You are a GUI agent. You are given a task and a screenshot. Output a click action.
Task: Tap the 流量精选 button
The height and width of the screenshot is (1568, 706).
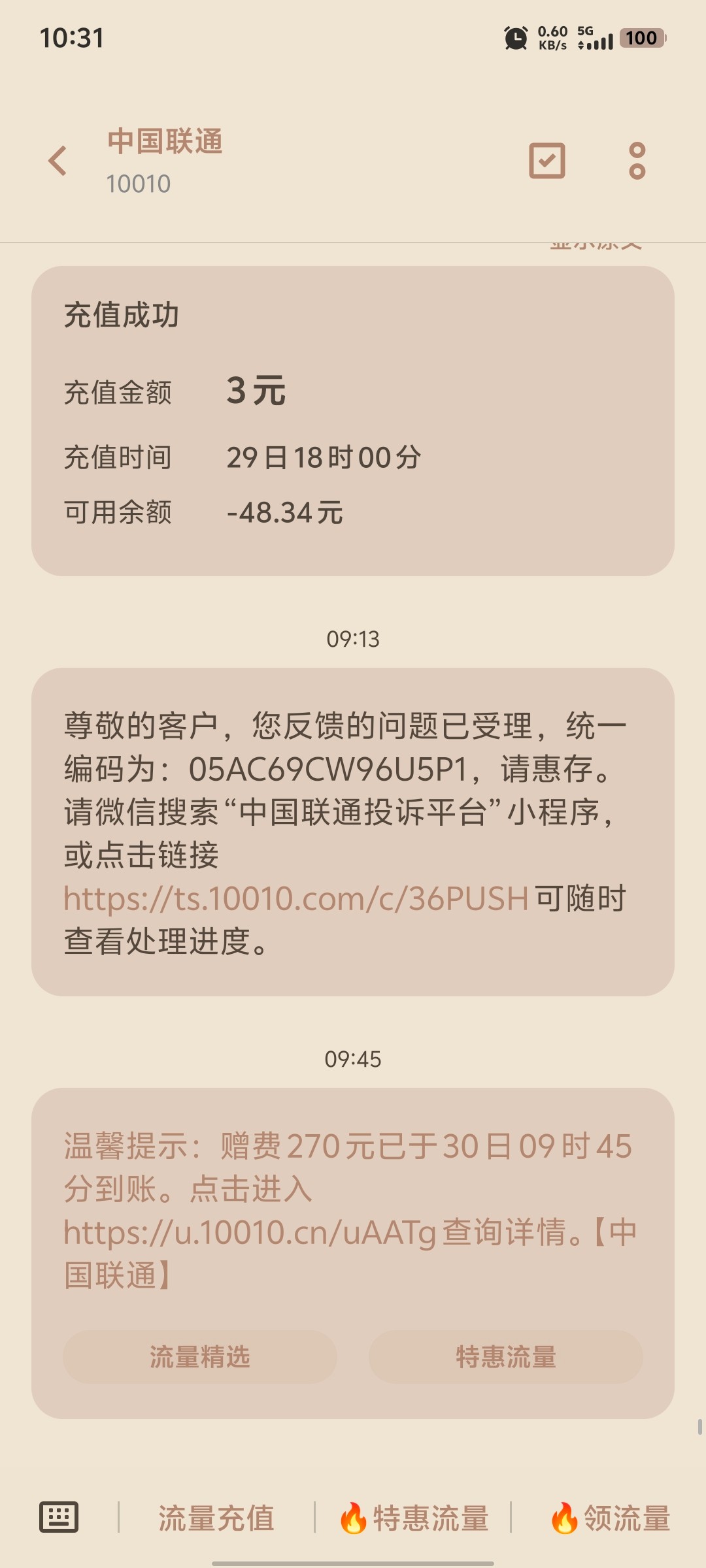point(200,1357)
